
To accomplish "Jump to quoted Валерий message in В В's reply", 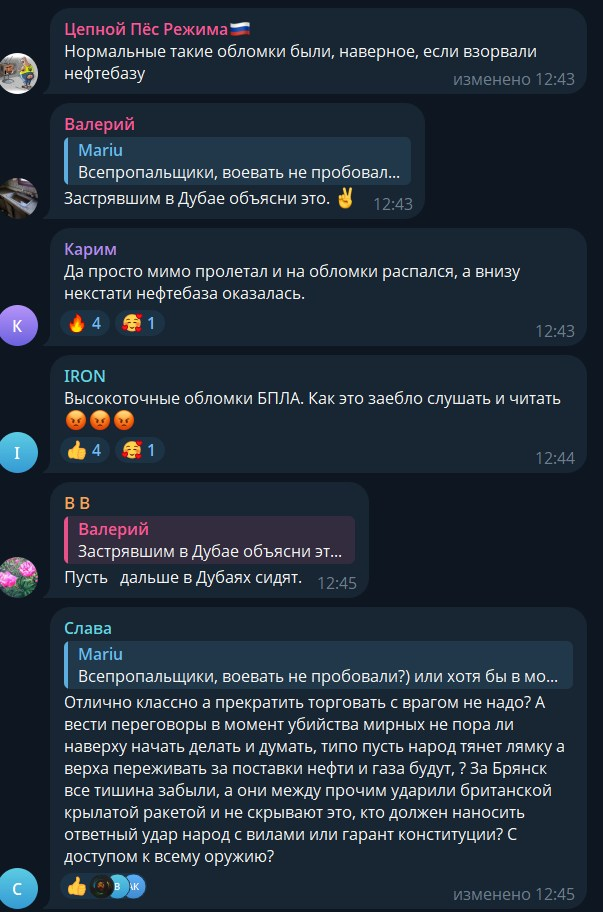I will click(x=209, y=540).
